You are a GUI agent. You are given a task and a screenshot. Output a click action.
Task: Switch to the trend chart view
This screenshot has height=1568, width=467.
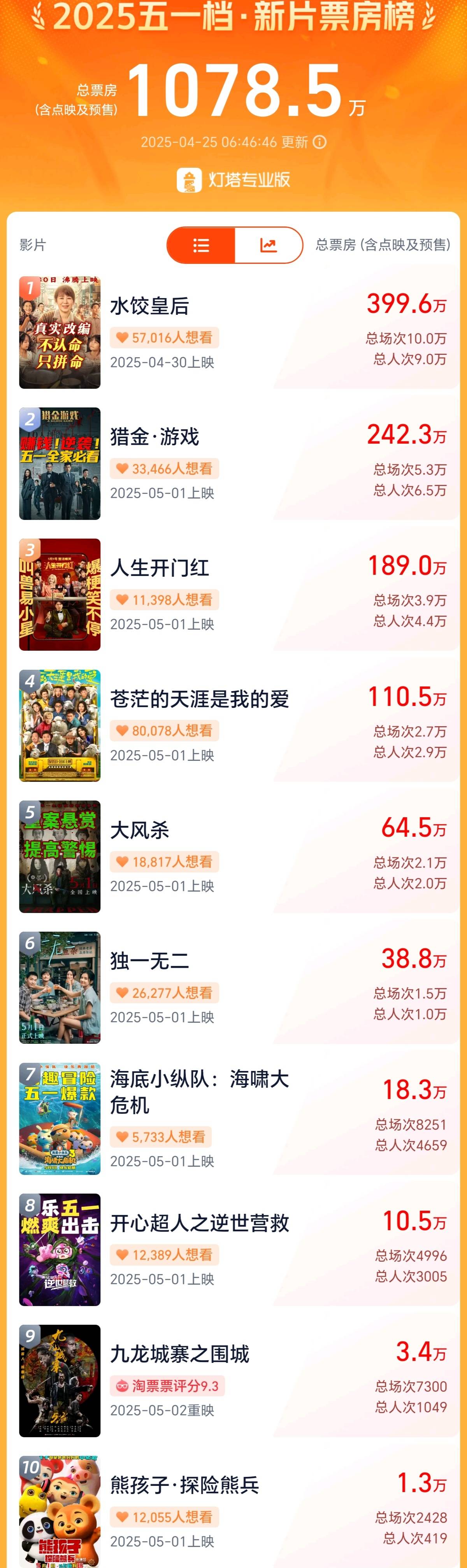[268, 245]
